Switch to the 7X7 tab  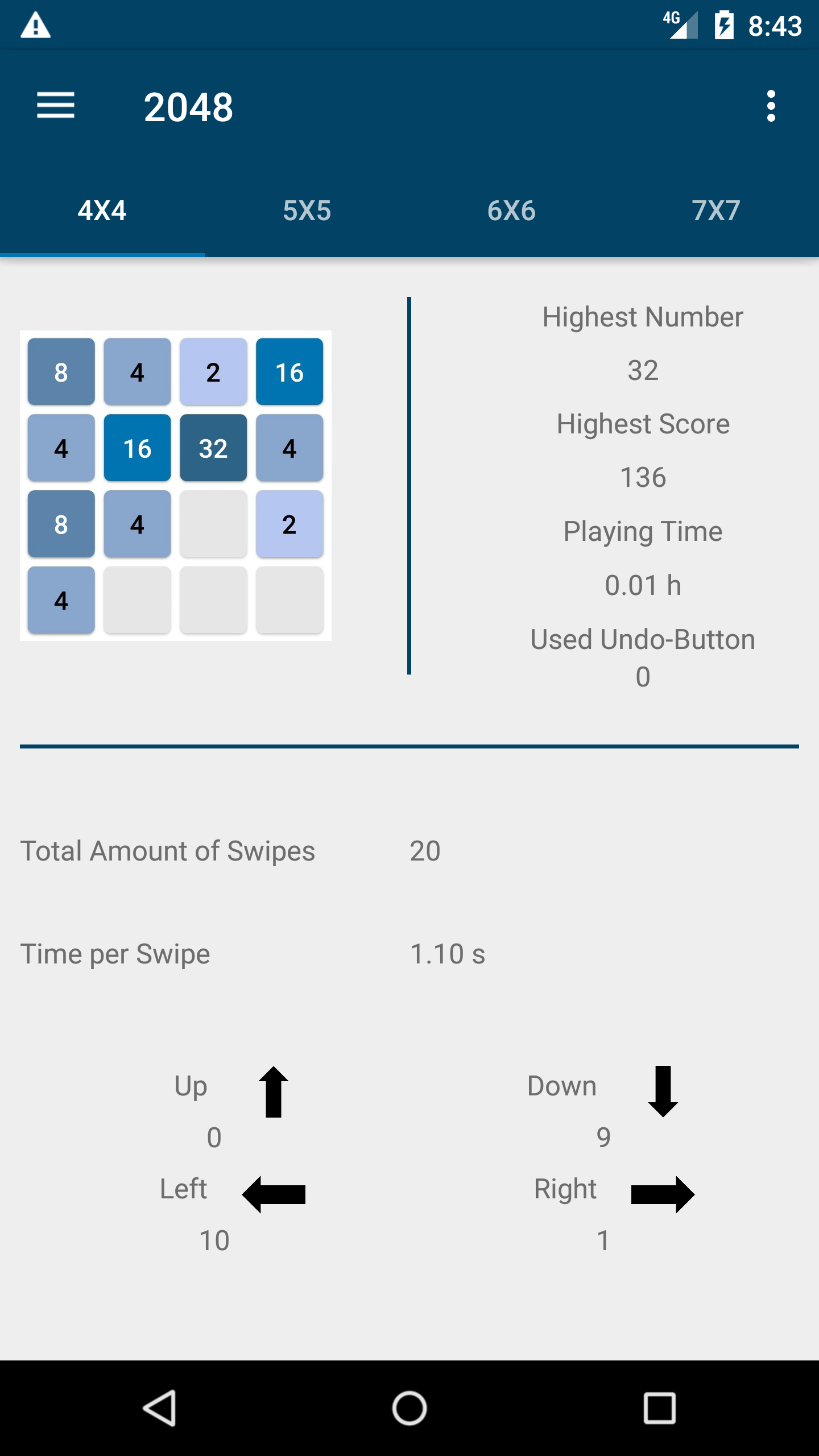[716, 211]
